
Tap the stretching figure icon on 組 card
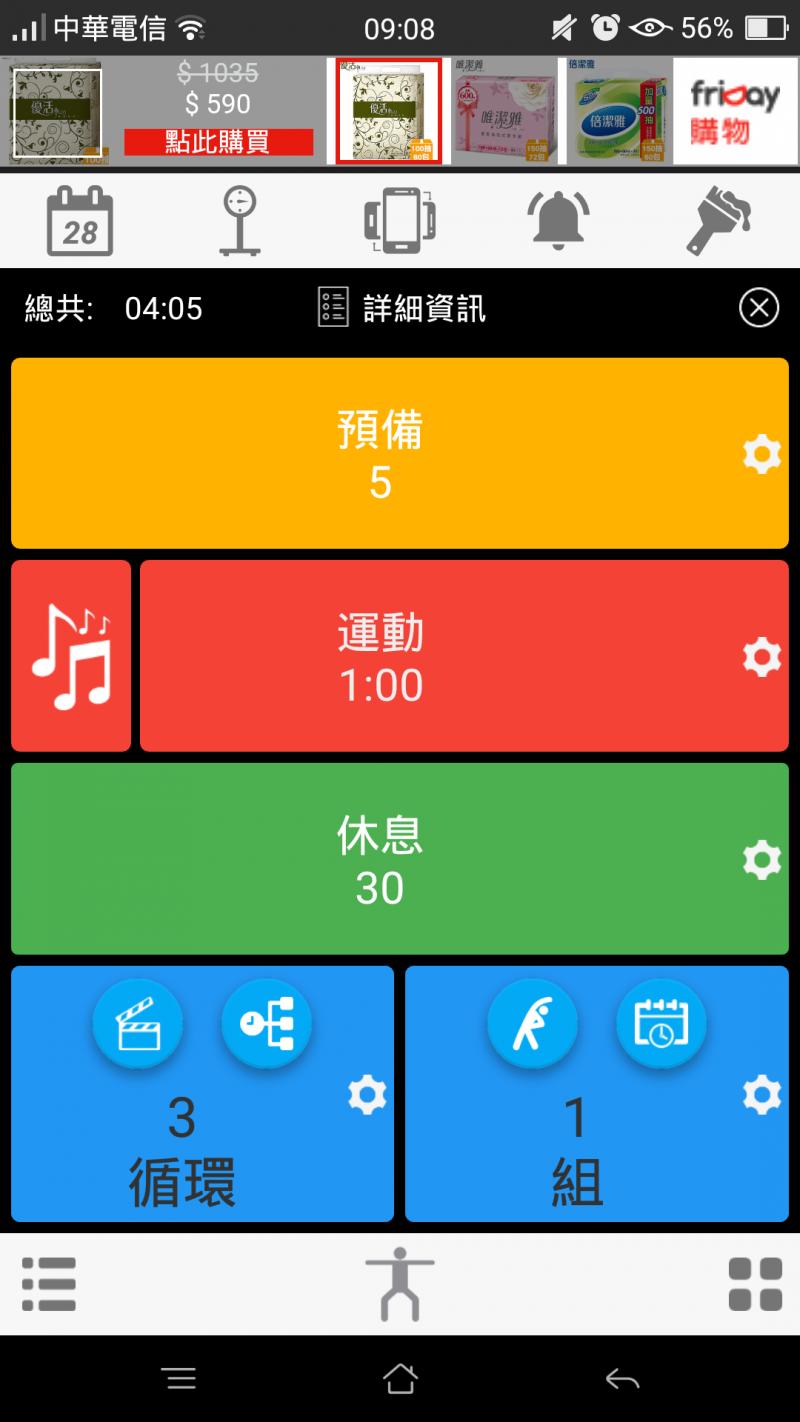(532, 1025)
